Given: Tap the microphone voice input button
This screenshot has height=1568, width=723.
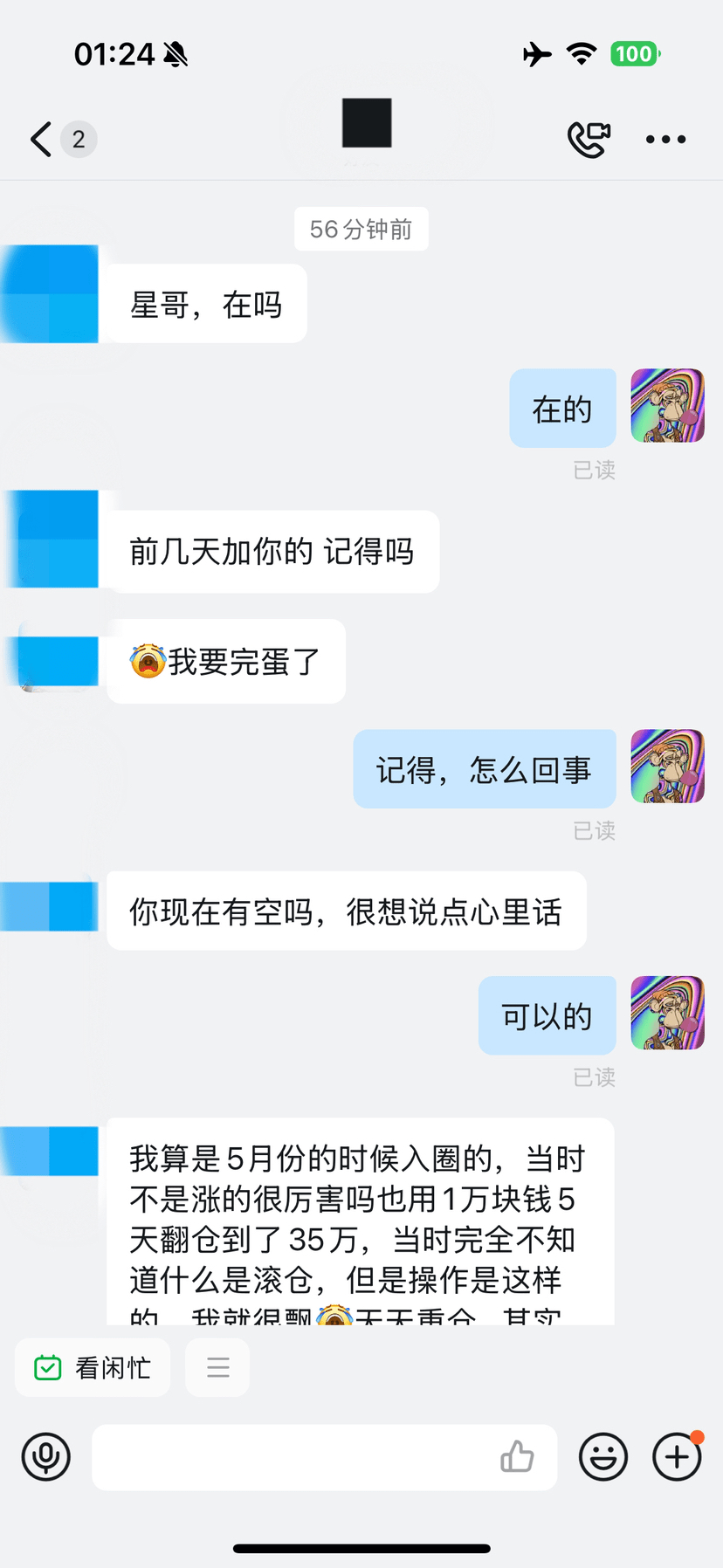Looking at the screenshot, I should click(45, 1456).
